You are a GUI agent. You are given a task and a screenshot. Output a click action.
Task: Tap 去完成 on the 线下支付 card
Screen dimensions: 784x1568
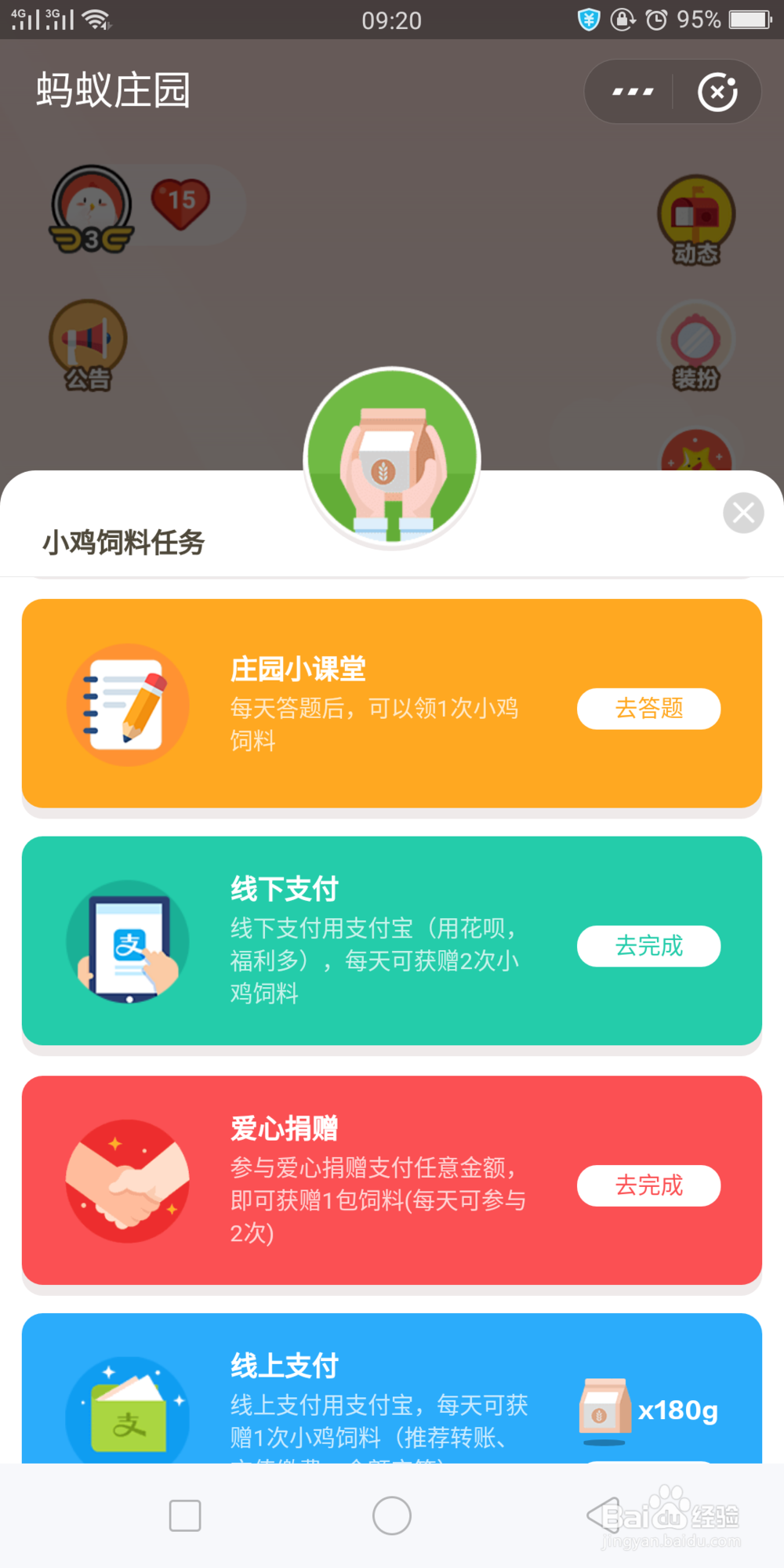648,946
